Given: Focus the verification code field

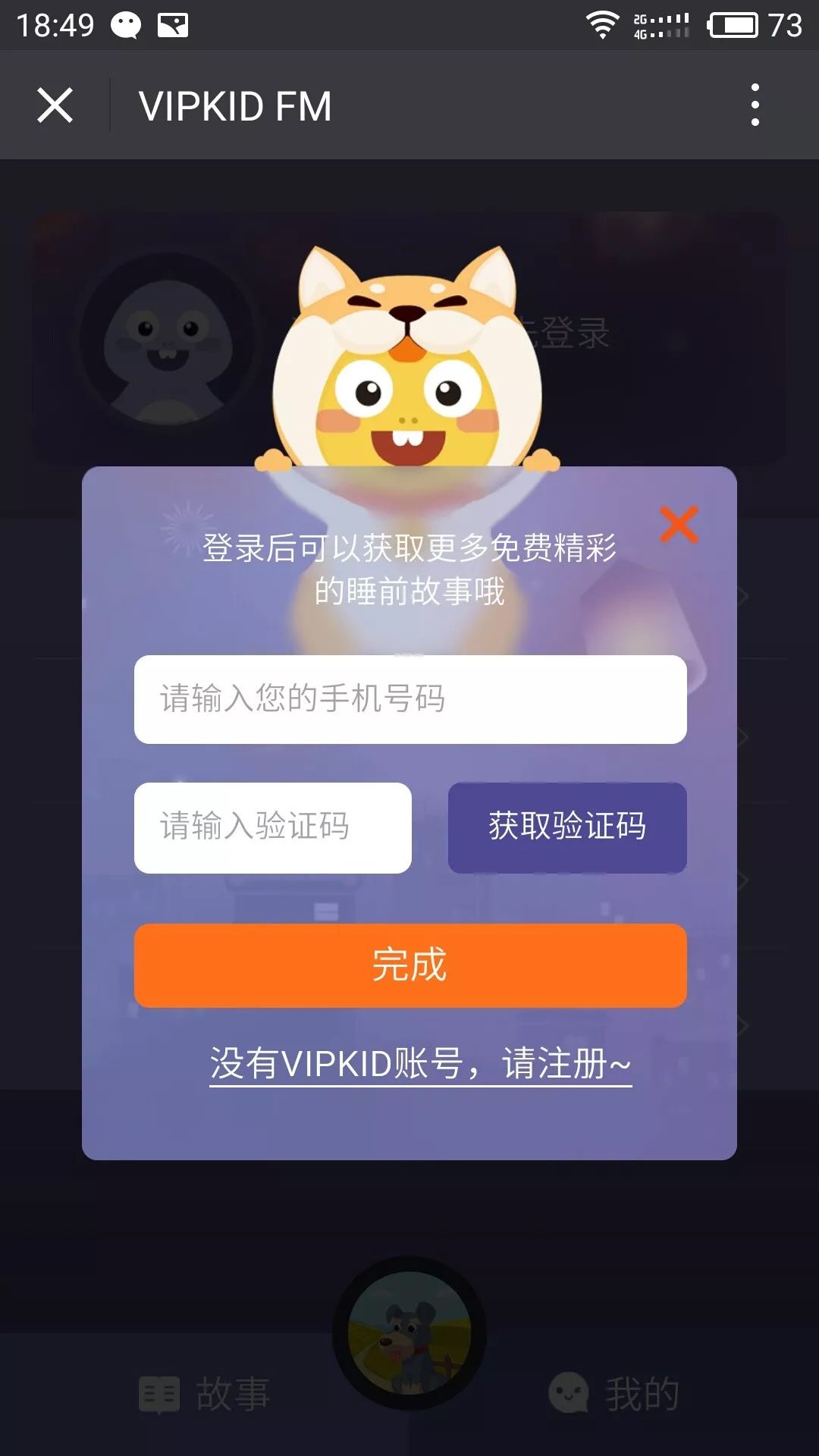Looking at the screenshot, I should [x=273, y=827].
